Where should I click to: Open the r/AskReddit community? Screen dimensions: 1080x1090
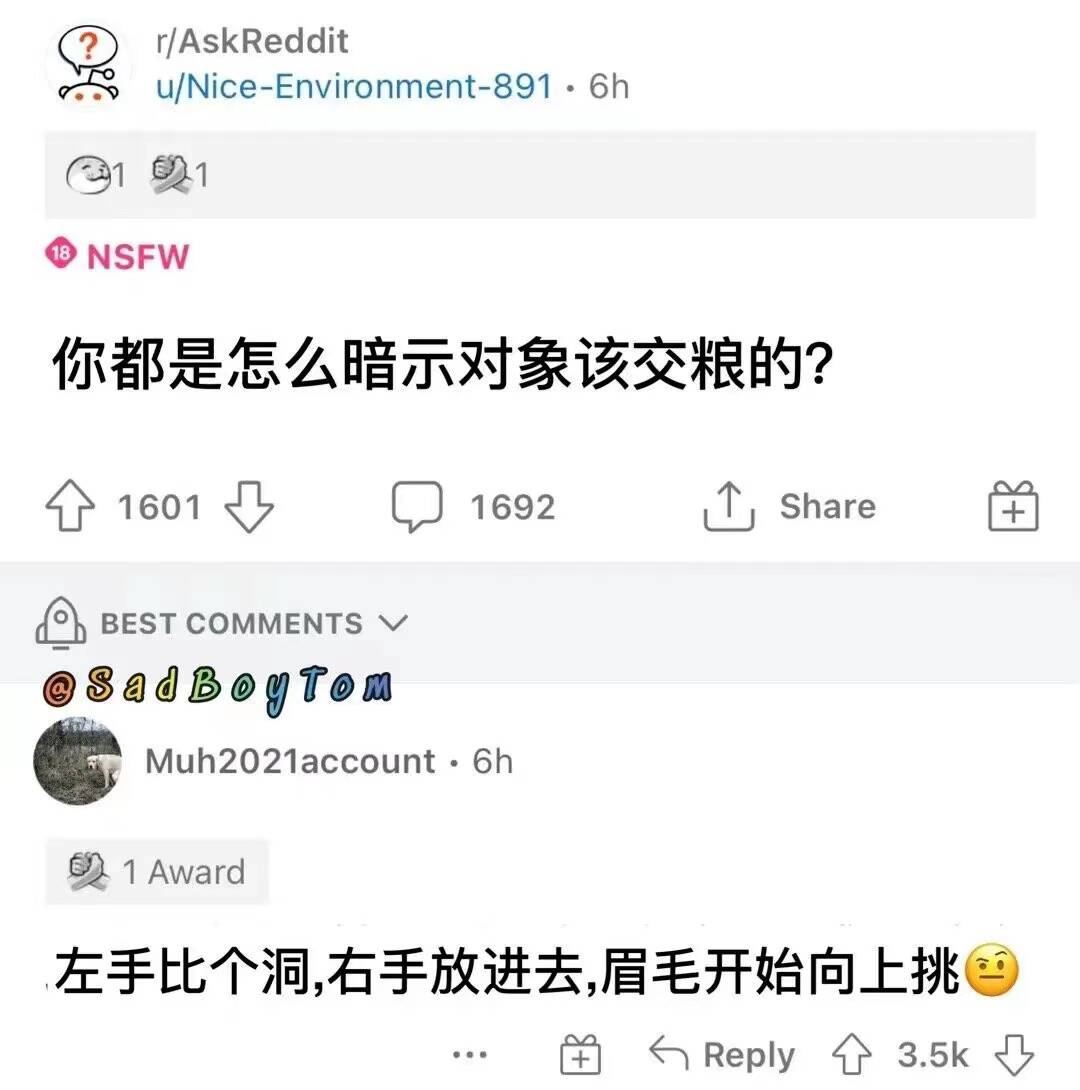(x=251, y=42)
